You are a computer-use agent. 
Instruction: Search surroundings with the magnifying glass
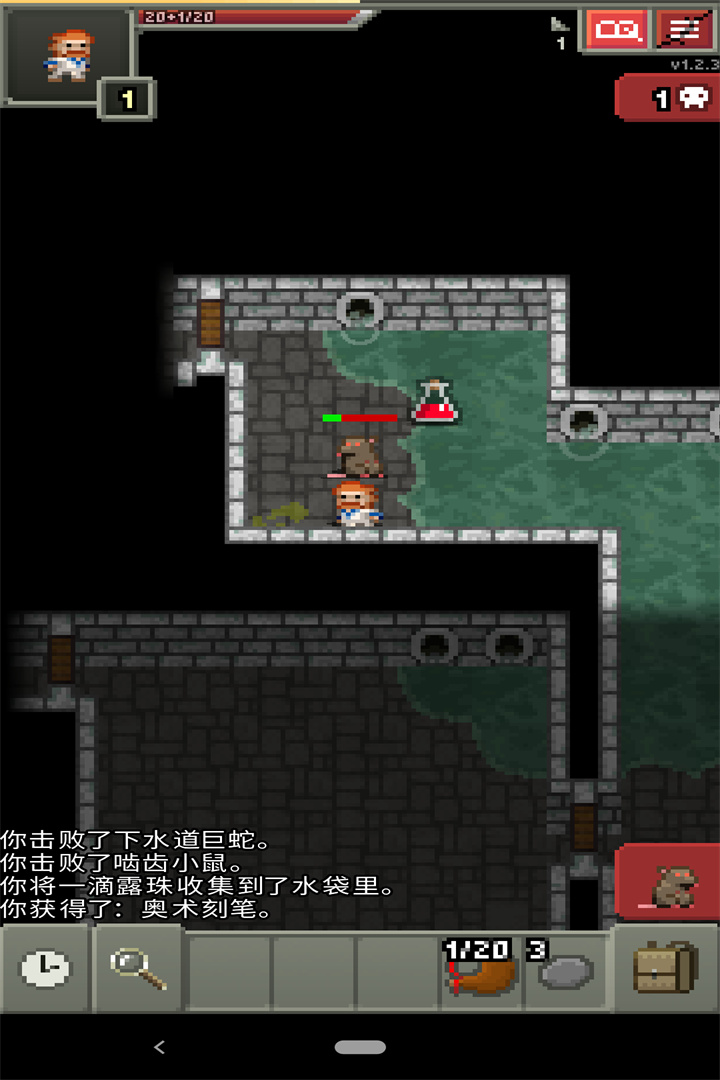[138, 967]
